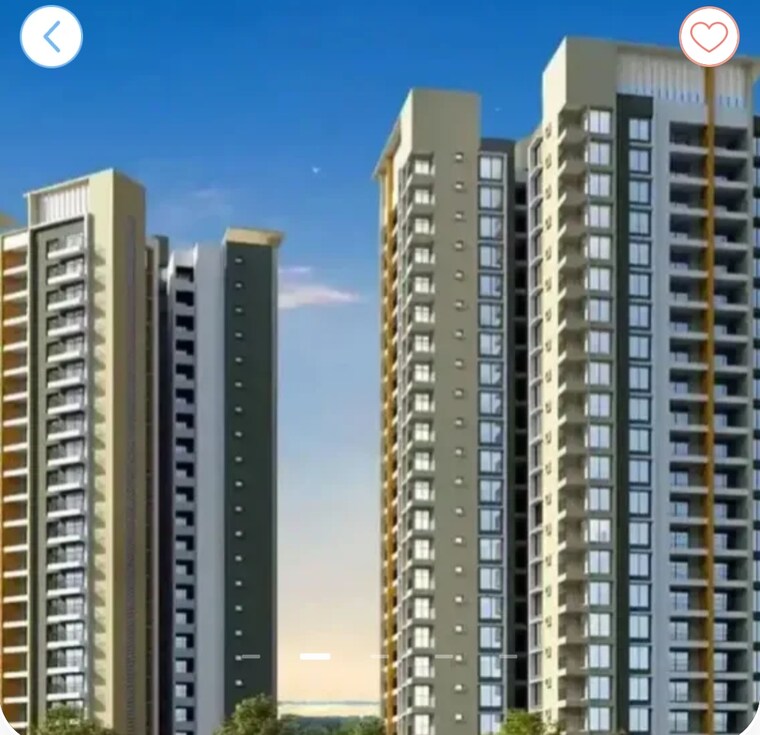This screenshot has width=760, height=735.
Task: Go back using the arrow button
Action: pyautogui.click(x=51, y=37)
